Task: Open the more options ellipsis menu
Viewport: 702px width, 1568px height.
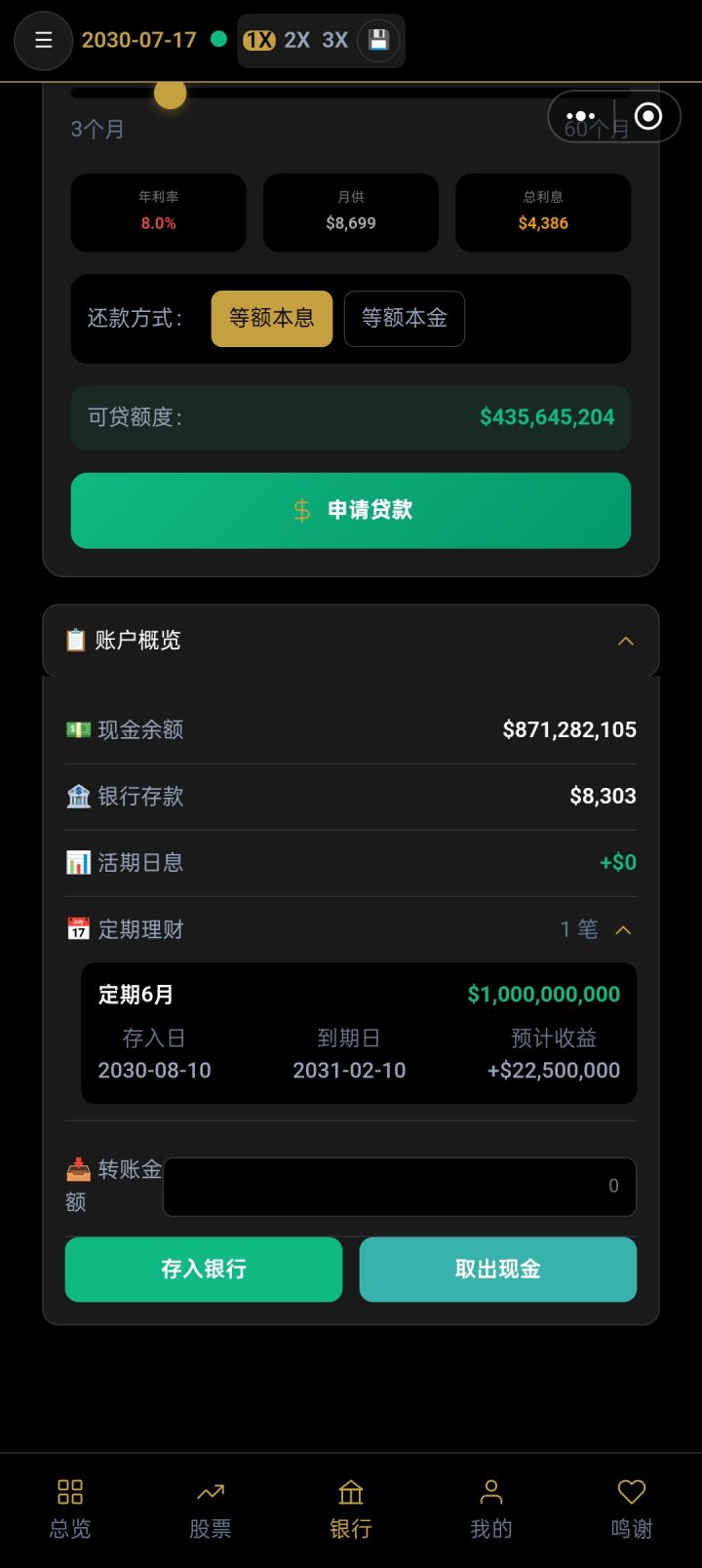Action: [x=581, y=116]
